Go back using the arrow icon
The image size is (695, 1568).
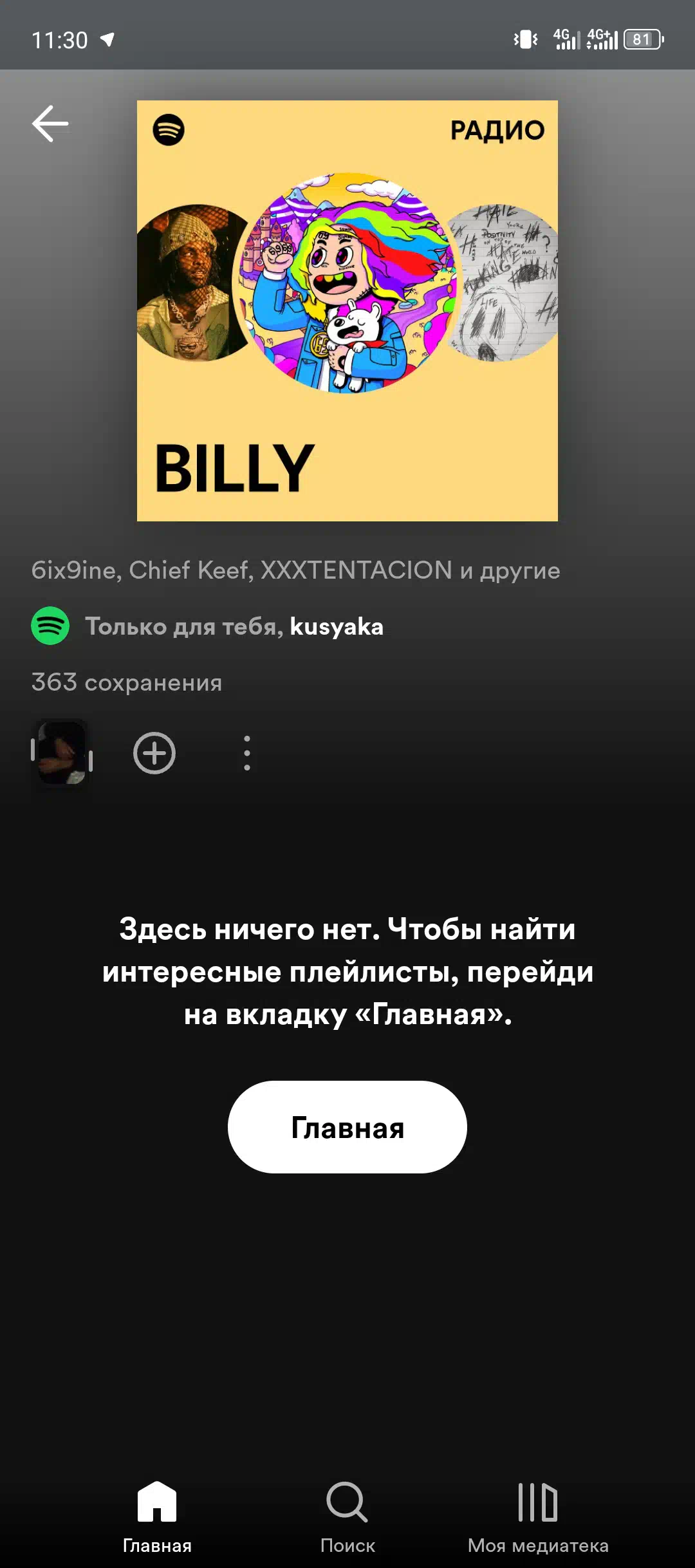click(x=50, y=124)
